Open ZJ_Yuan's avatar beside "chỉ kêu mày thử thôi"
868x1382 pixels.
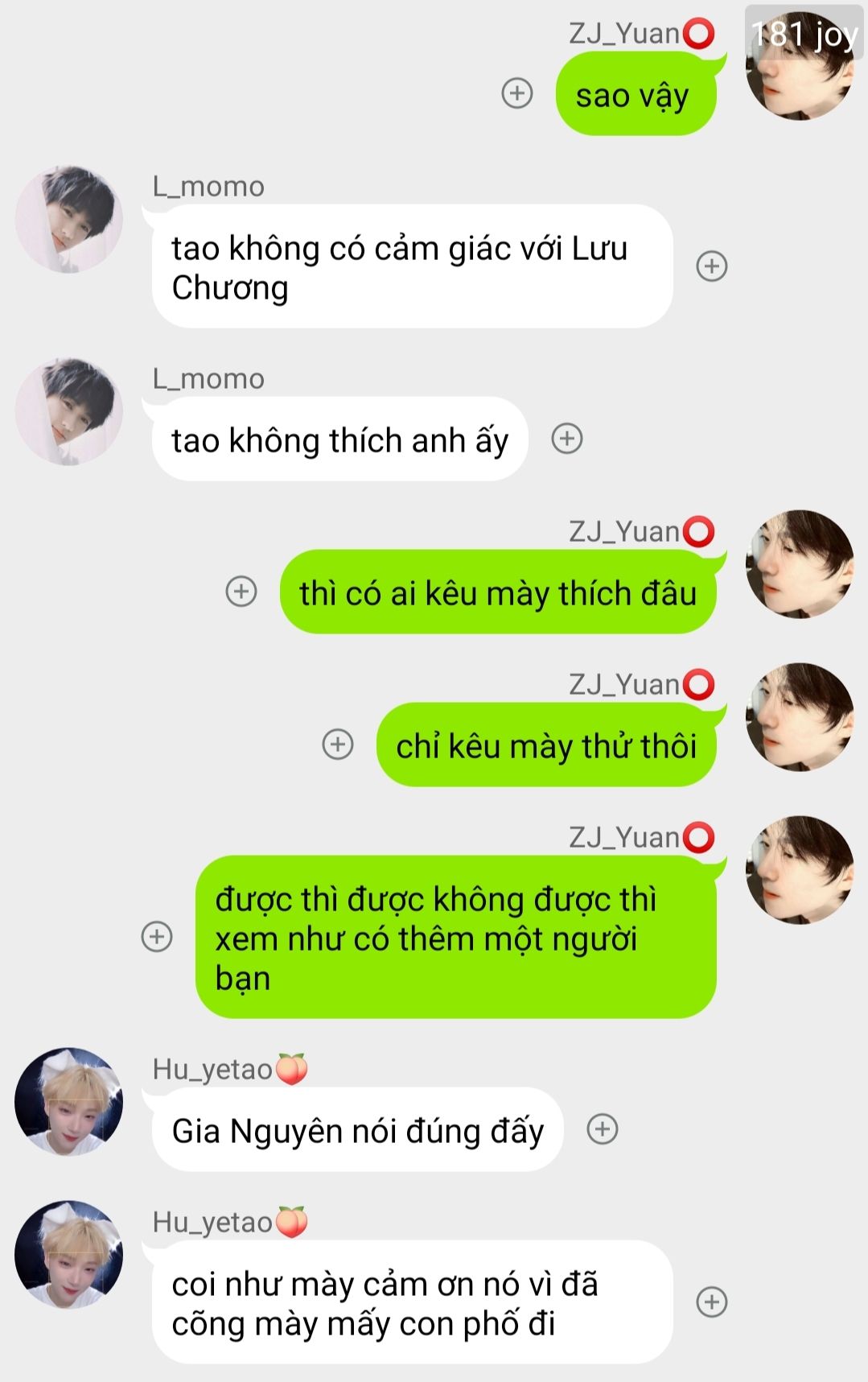tap(800, 717)
